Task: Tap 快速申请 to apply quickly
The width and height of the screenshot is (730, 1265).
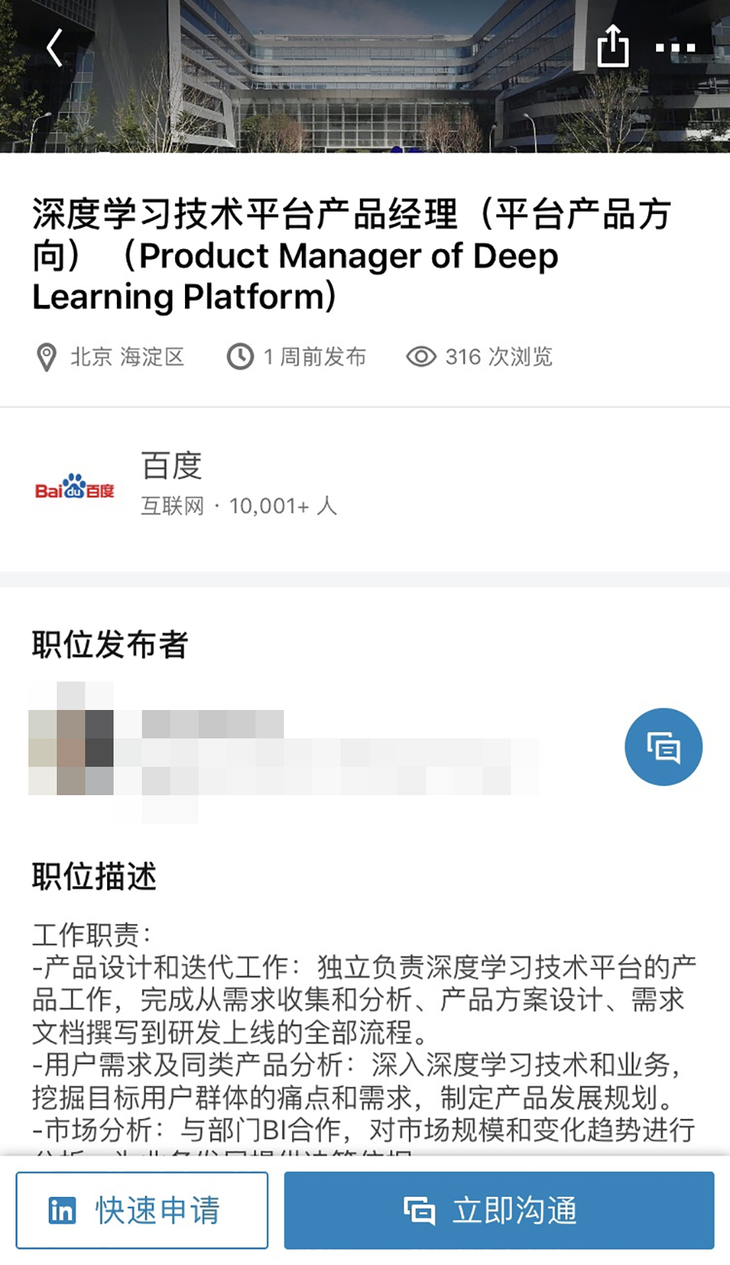Action: pos(142,1210)
